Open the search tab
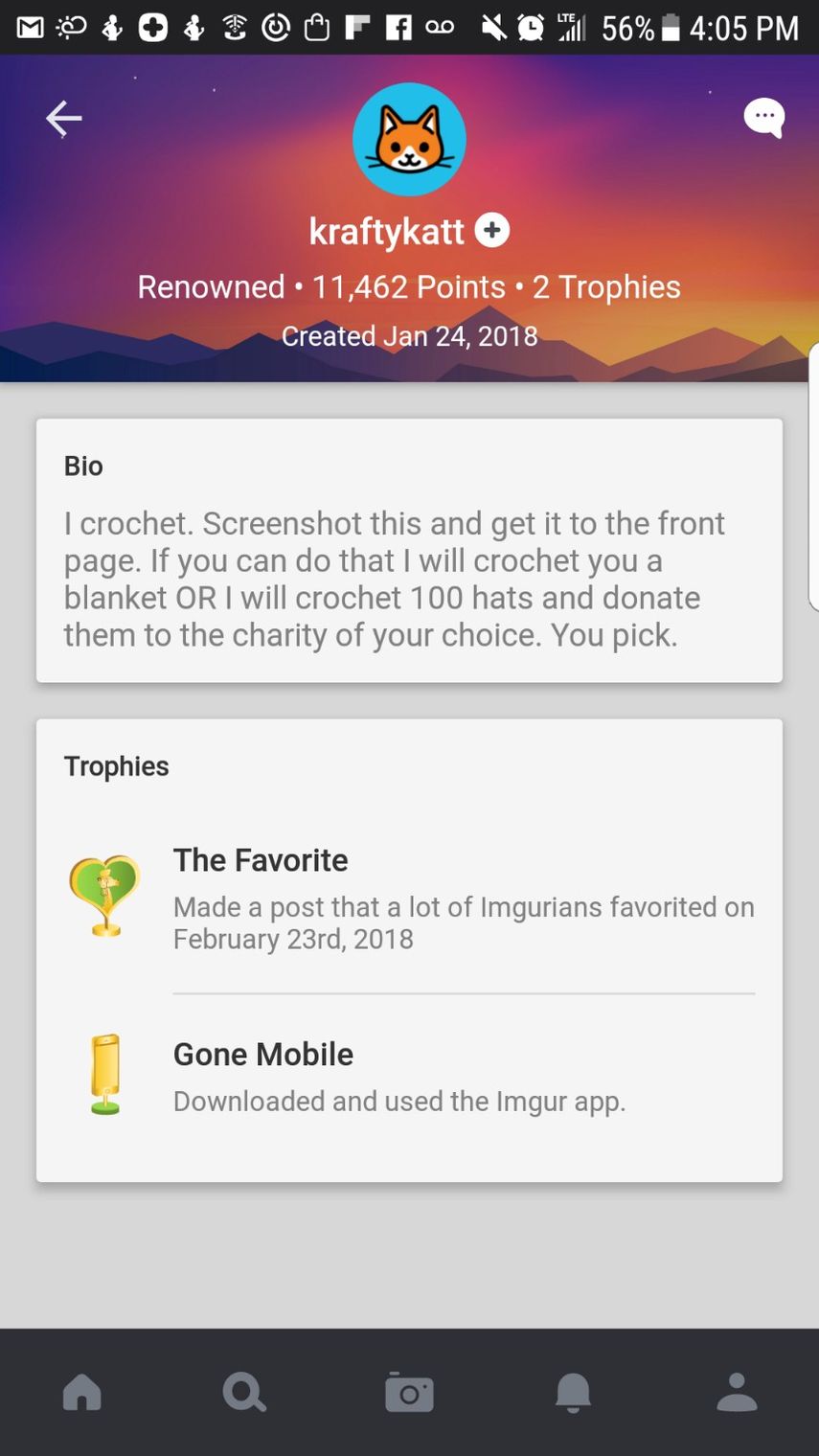 (245, 1392)
